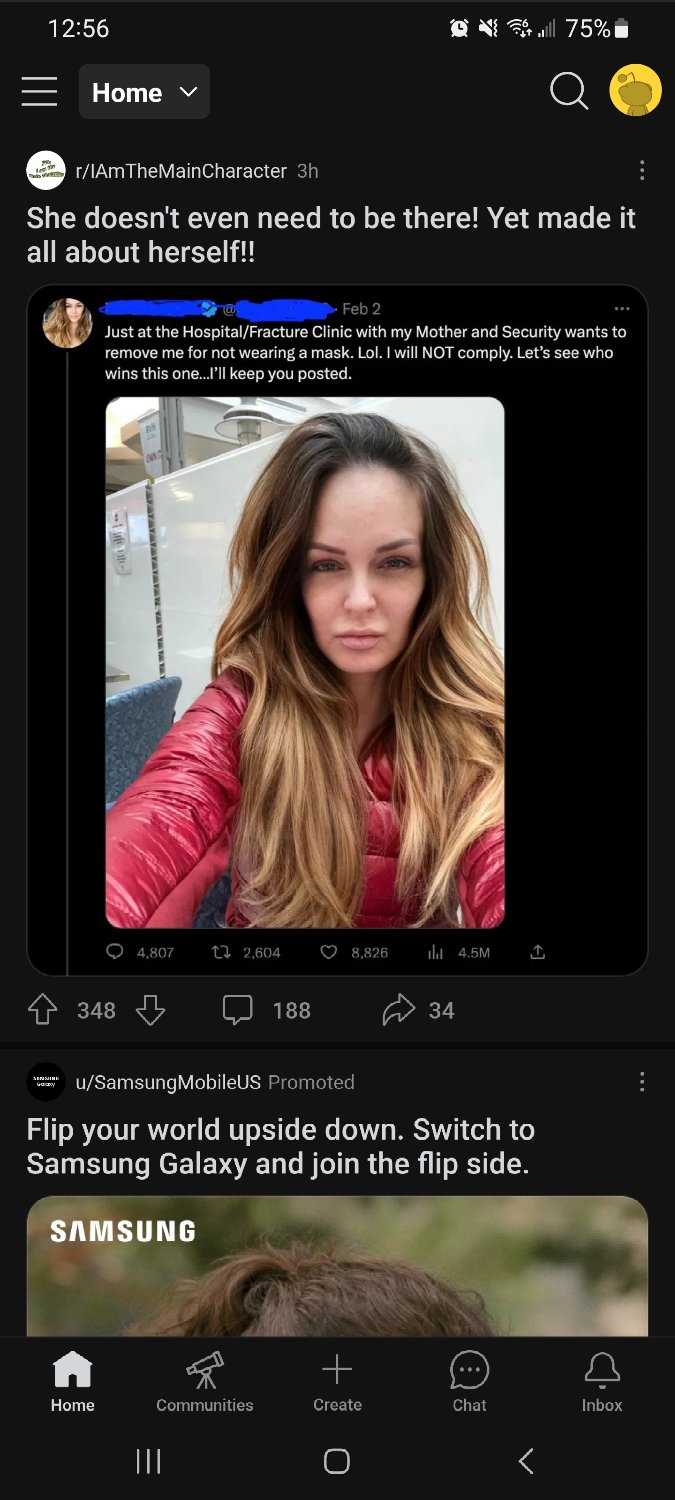Open the tweet screenshot image in the post
Image resolution: width=675 pixels, height=1500 pixels.
[337, 630]
